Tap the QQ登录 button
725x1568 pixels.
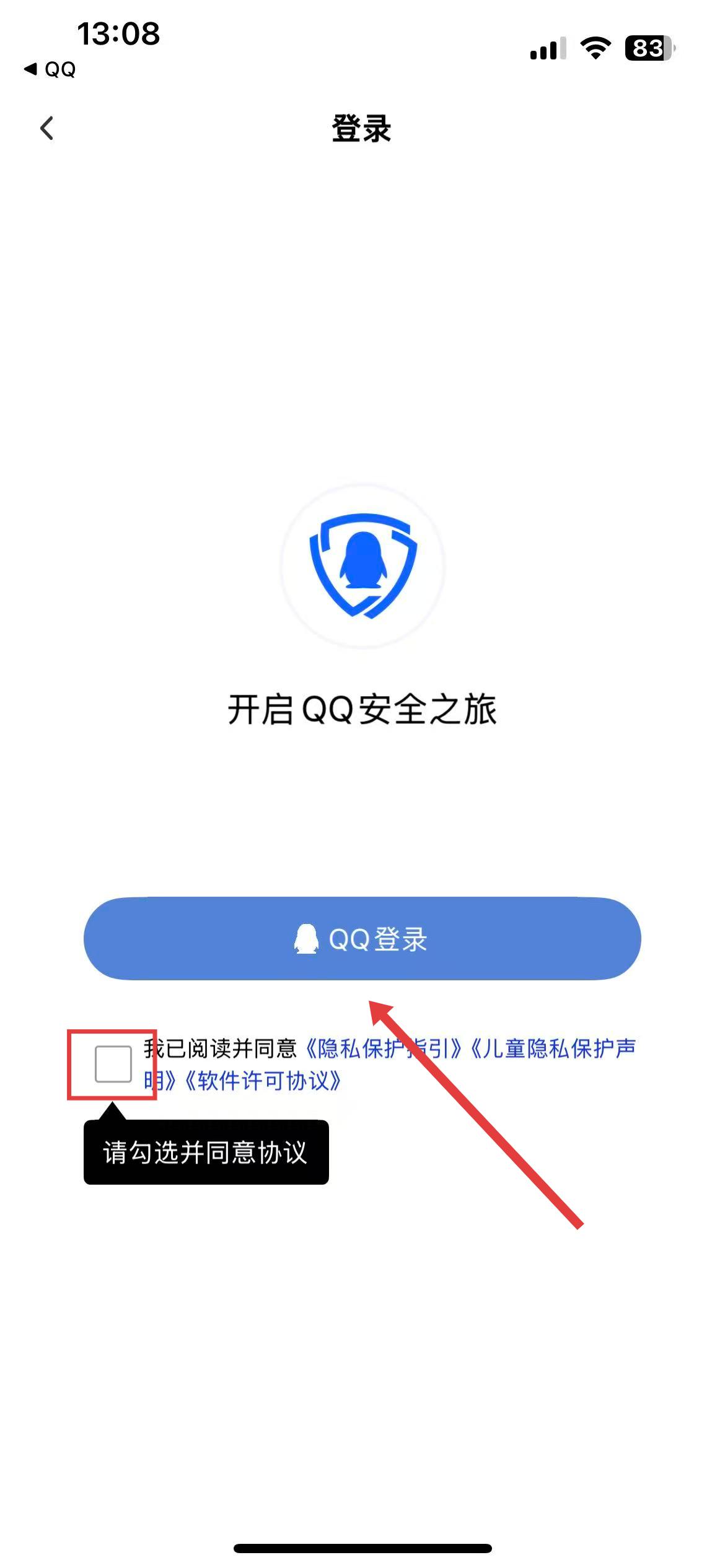(x=362, y=939)
